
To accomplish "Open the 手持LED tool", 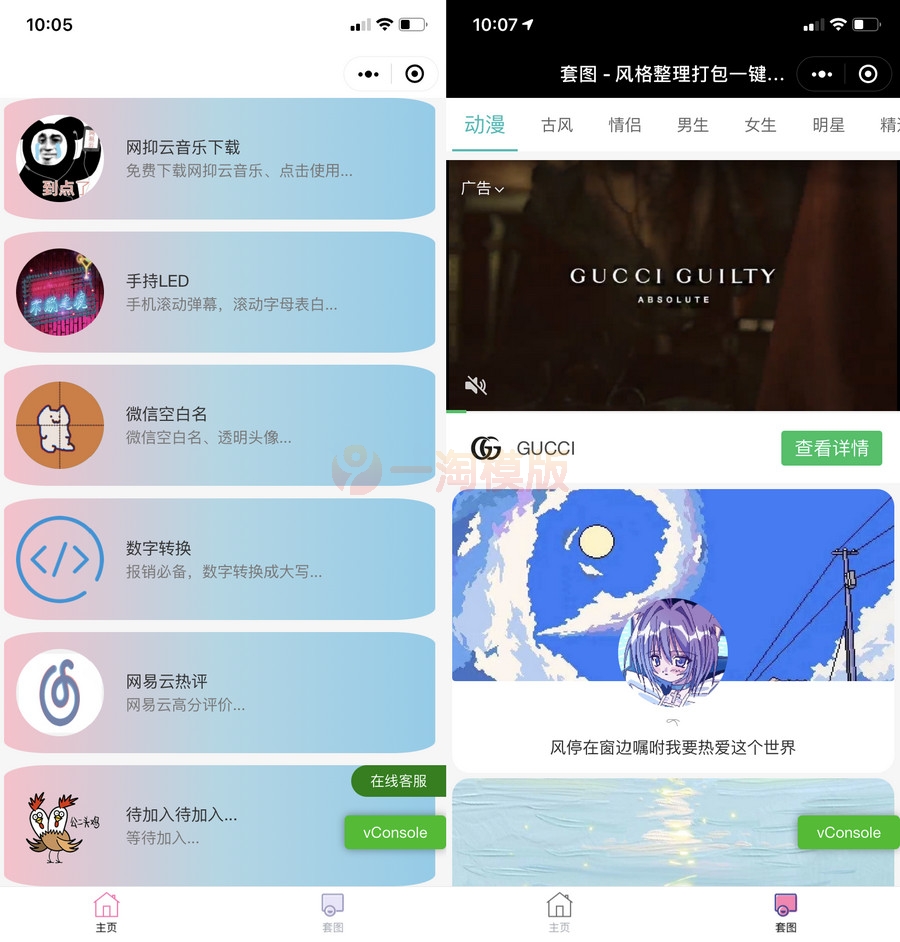I will point(220,292).
